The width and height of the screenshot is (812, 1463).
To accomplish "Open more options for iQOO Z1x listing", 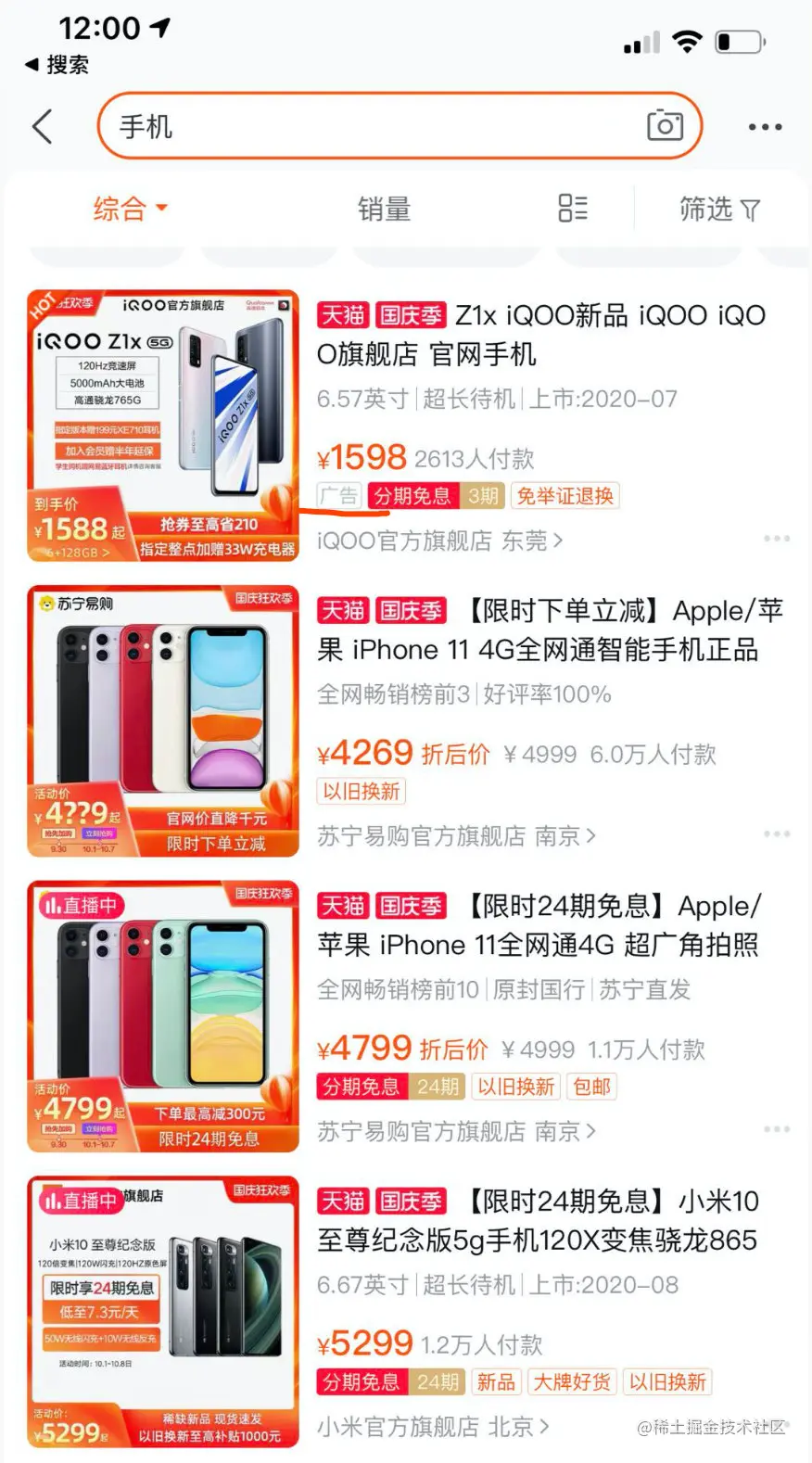I will 776,539.
